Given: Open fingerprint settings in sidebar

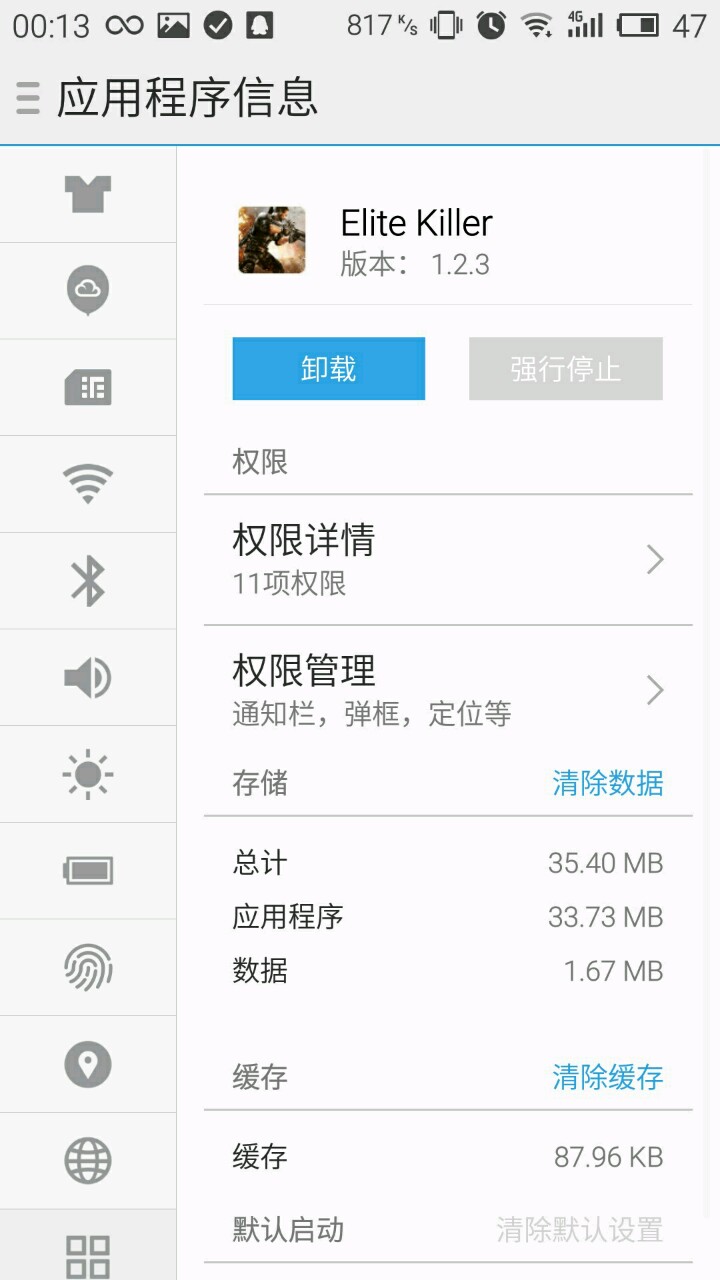Looking at the screenshot, I should [x=88, y=967].
